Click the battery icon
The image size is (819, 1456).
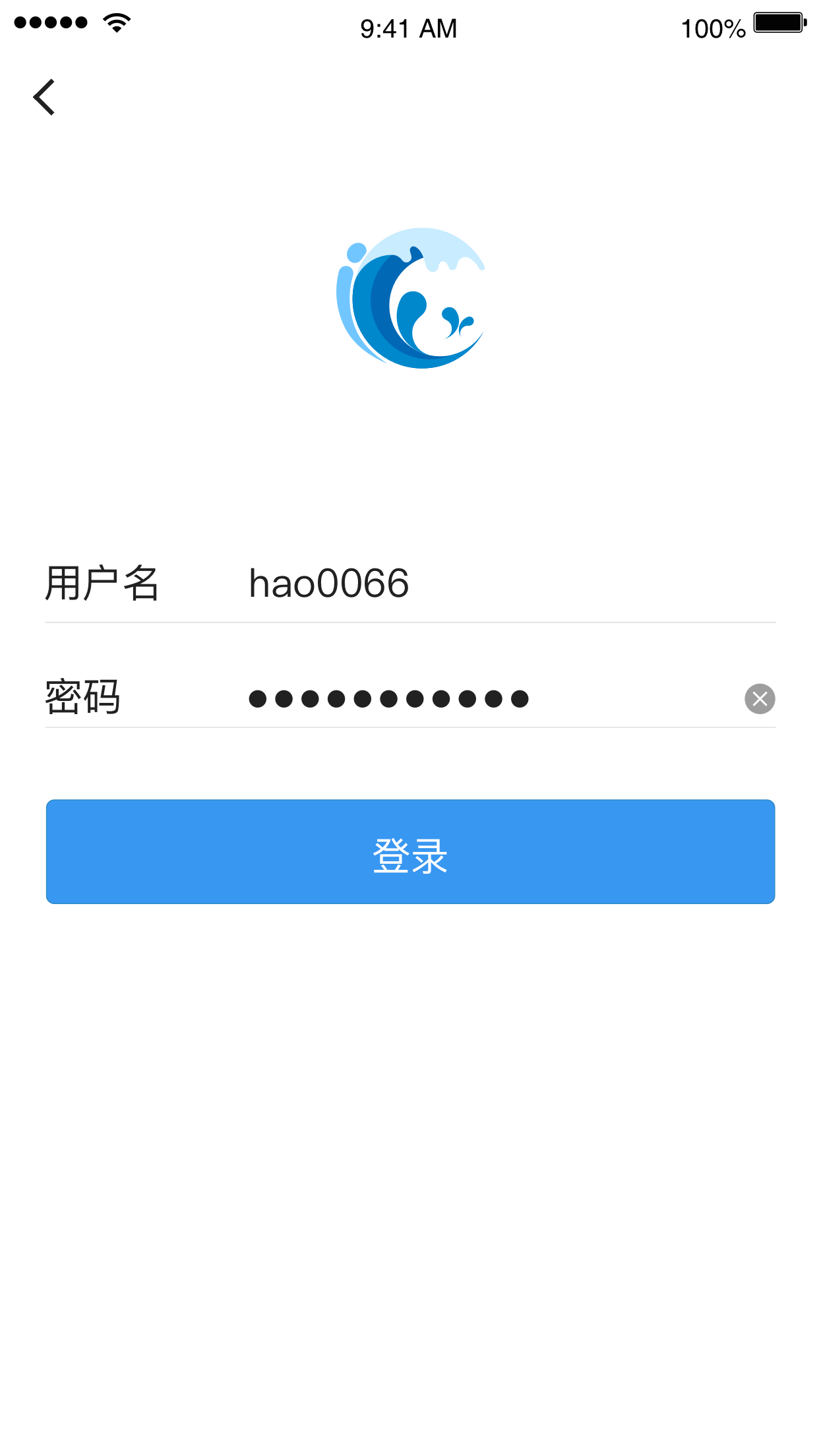click(x=779, y=22)
